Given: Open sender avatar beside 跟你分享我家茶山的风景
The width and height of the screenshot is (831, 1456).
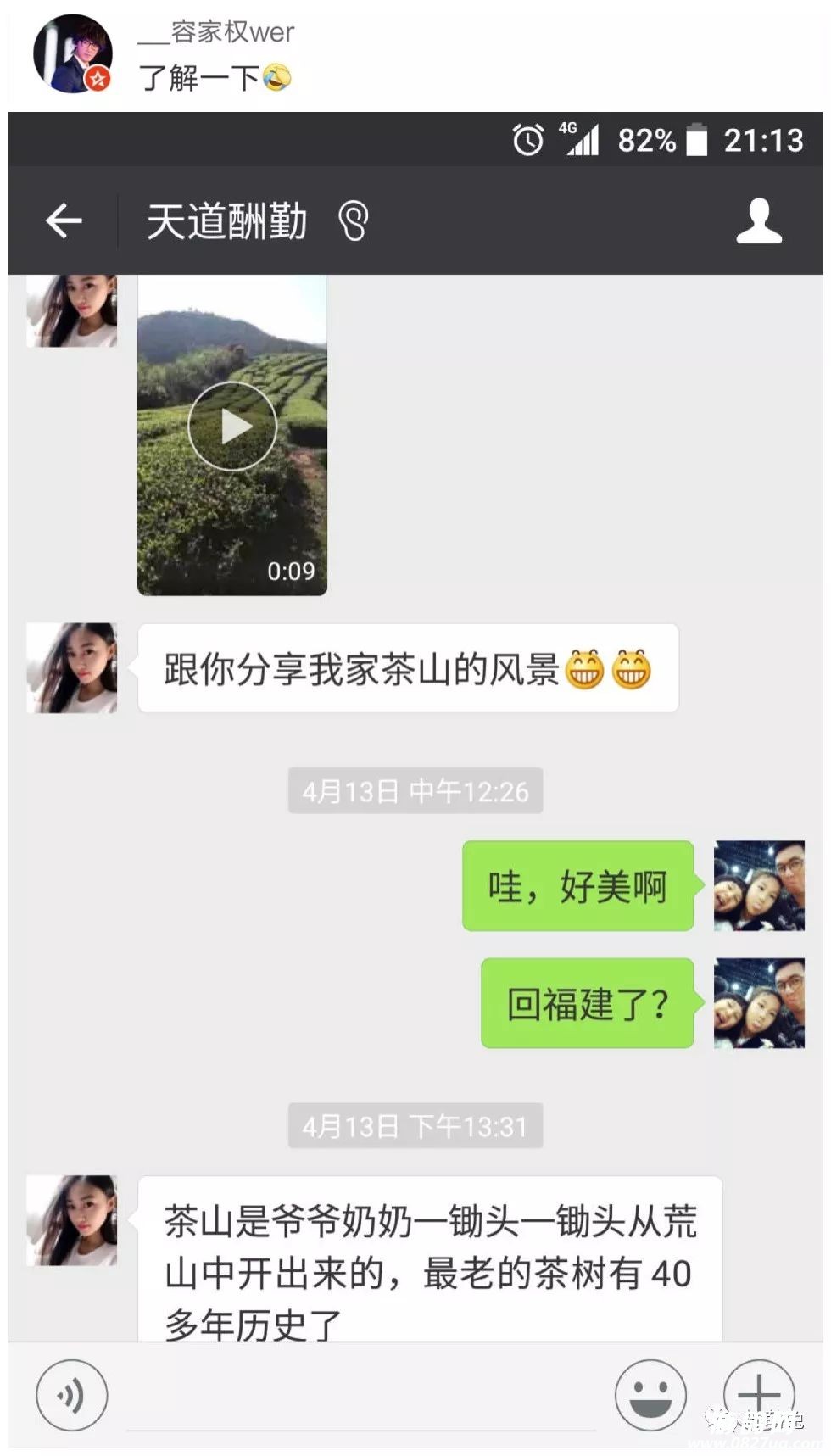Looking at the screenshot, I should tap(72, 668).
